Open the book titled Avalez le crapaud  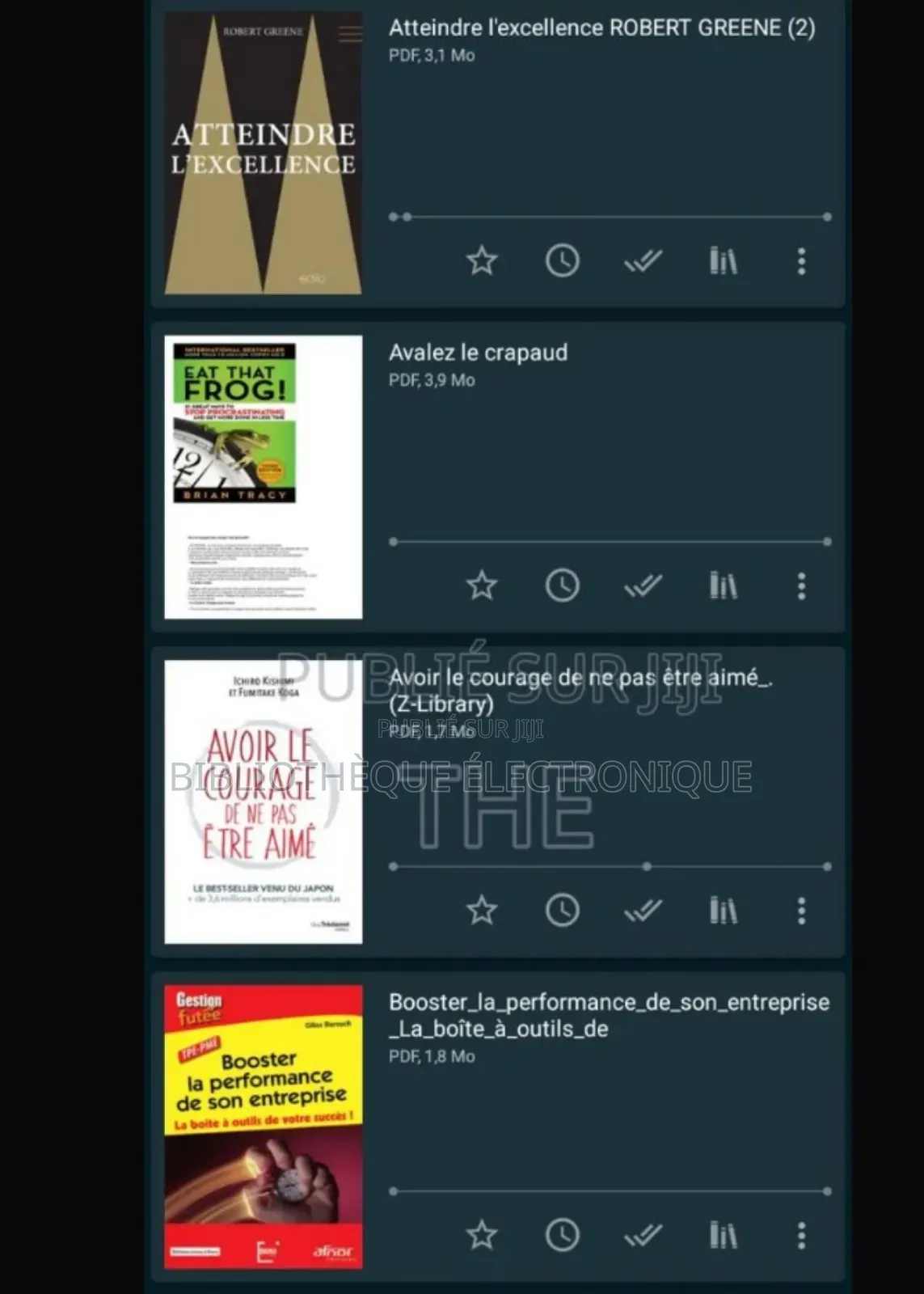(x=479, y=353)
